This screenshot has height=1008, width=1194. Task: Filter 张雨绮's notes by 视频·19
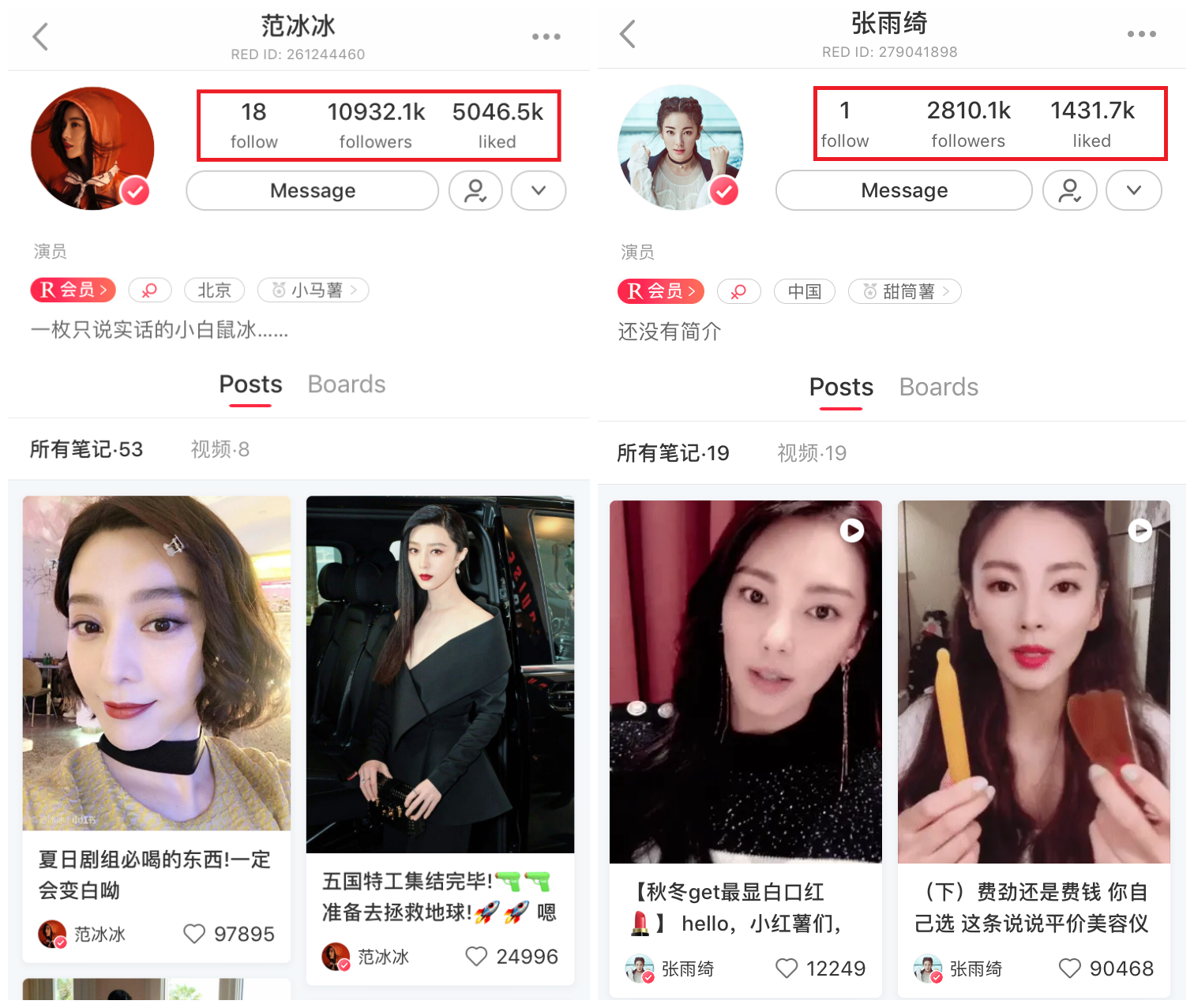(811, 453)
